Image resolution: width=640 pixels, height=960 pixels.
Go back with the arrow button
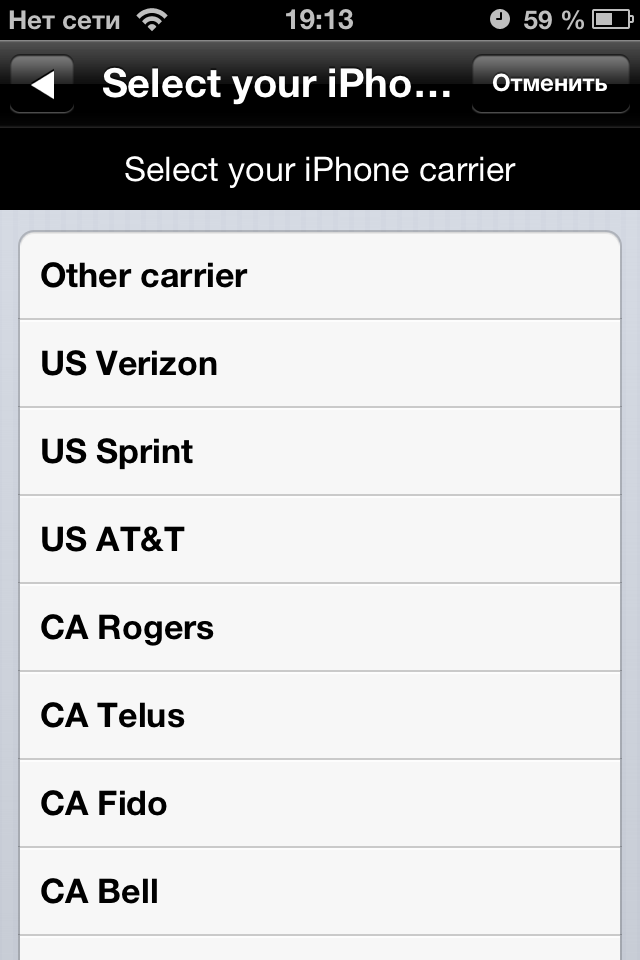click(x=42, y=84)
